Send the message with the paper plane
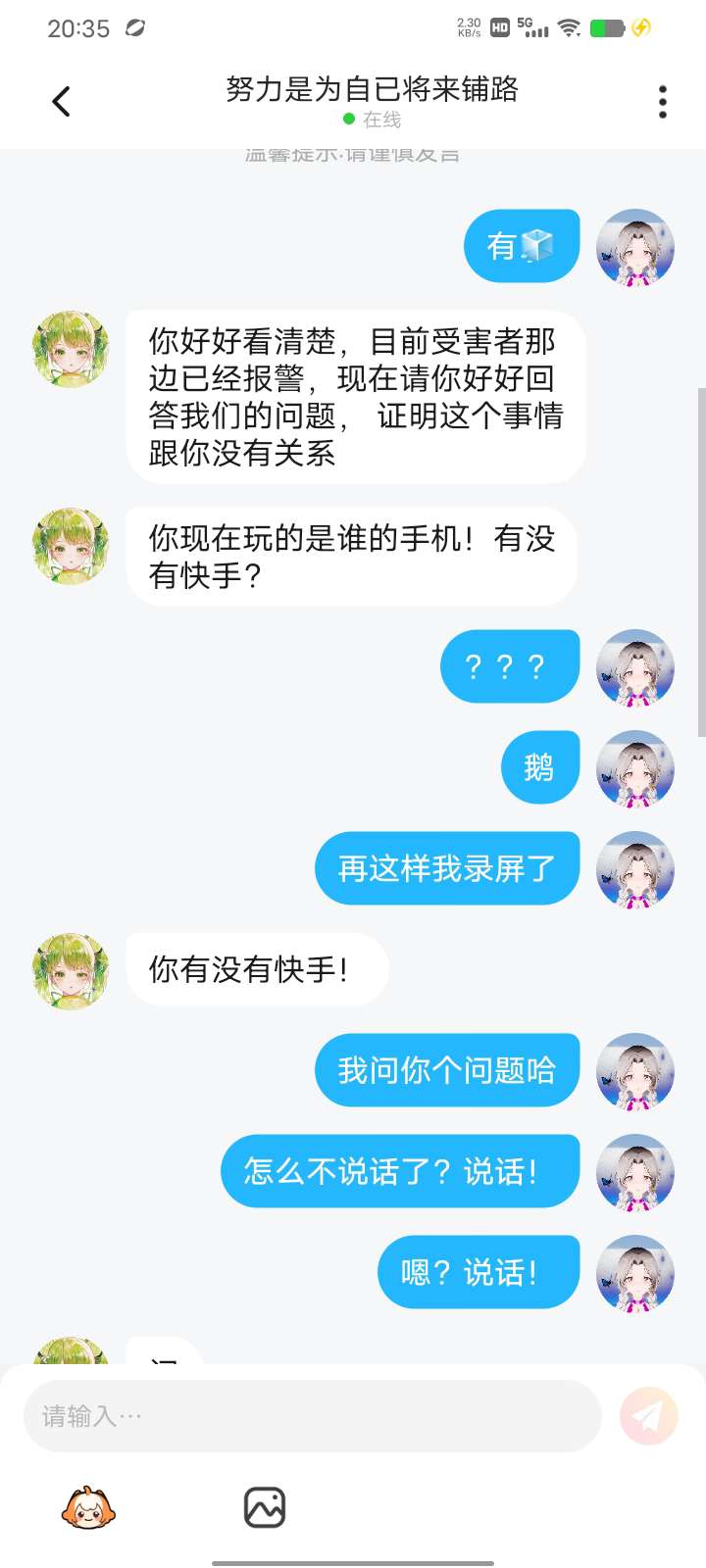This screenshot has width=706, height=1568. pyautogui.click(x=648, y=1416)
